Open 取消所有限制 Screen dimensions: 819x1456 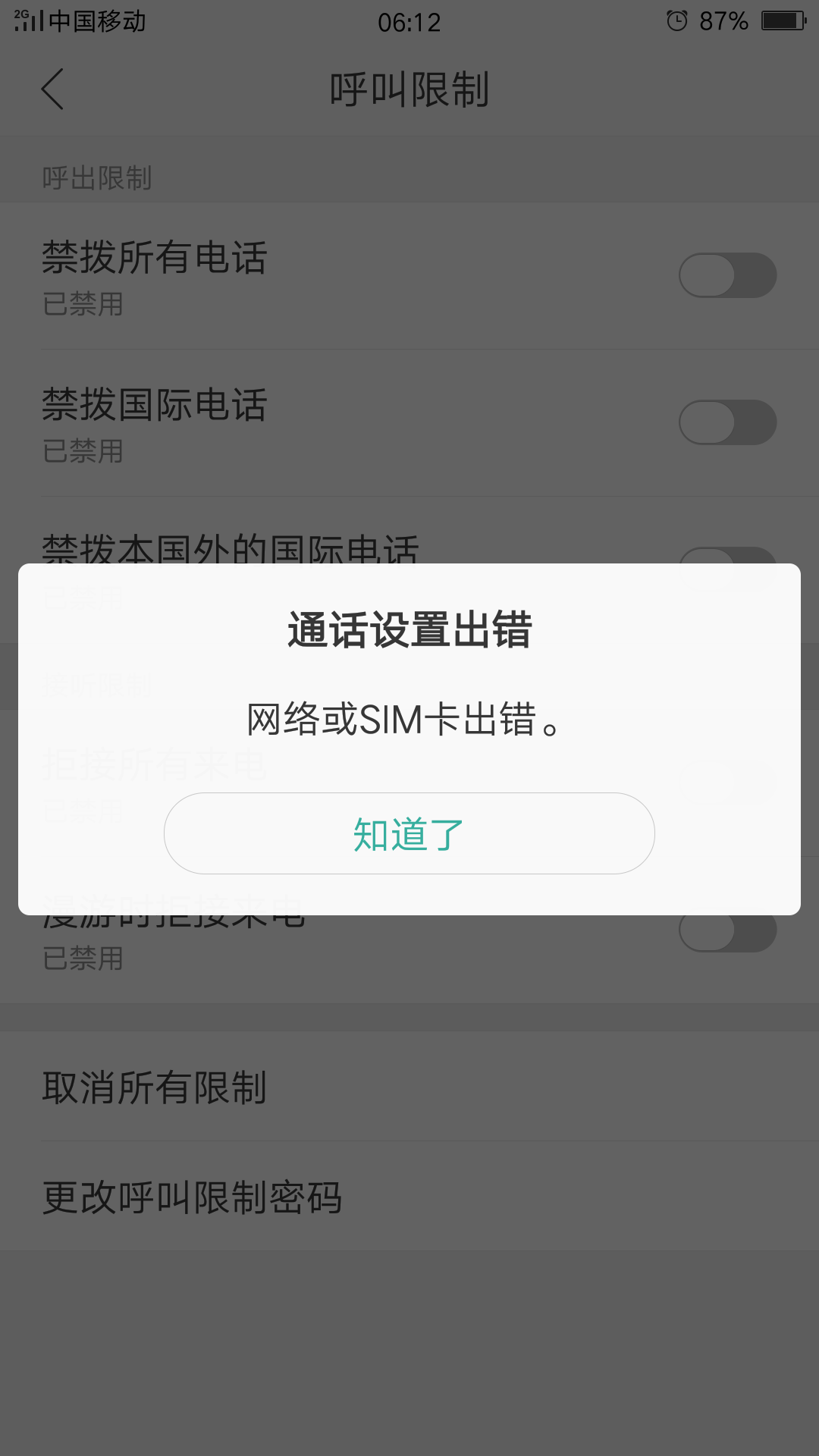pos(409,1087)
